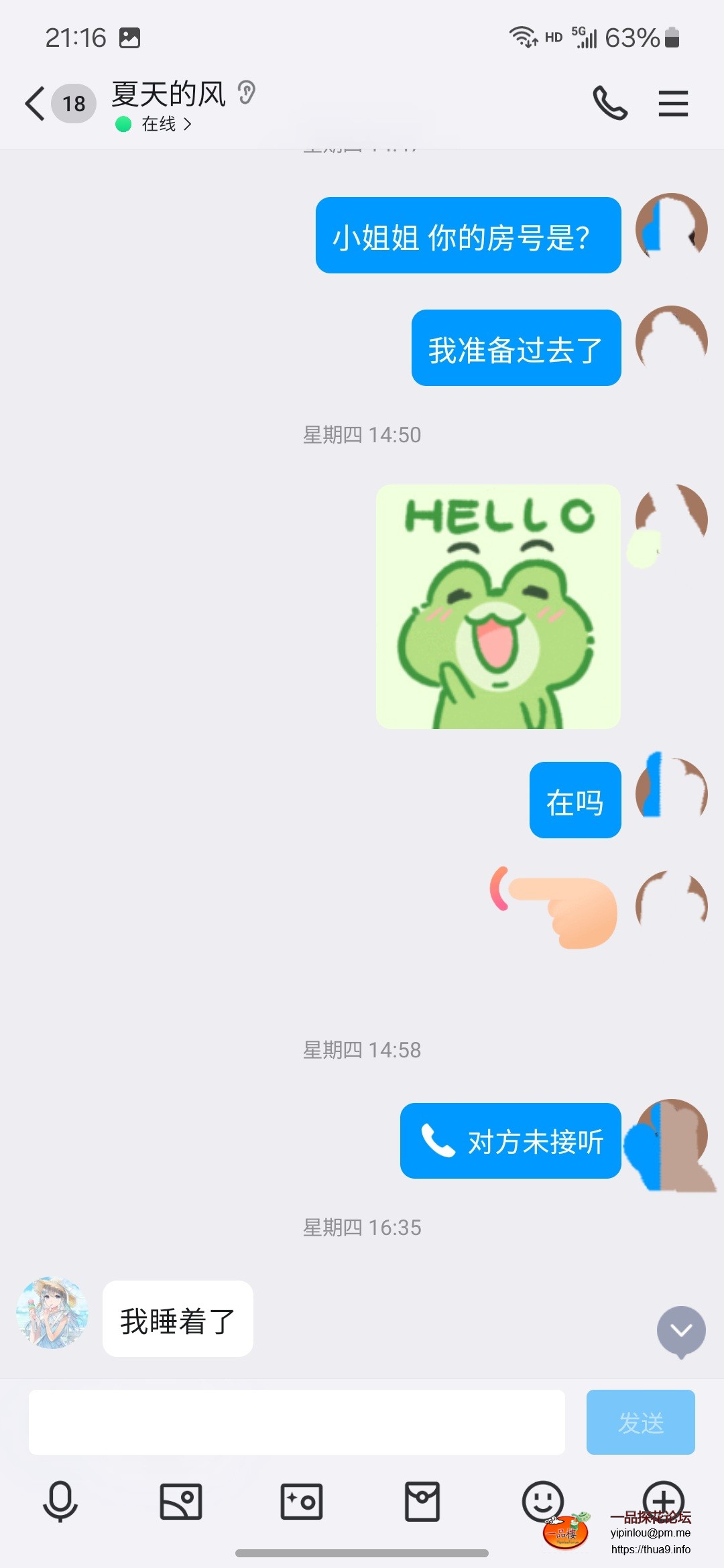Open the photo gallery picker
The height and width of the screenshot is (1568, 724).
pos(181,1499)
